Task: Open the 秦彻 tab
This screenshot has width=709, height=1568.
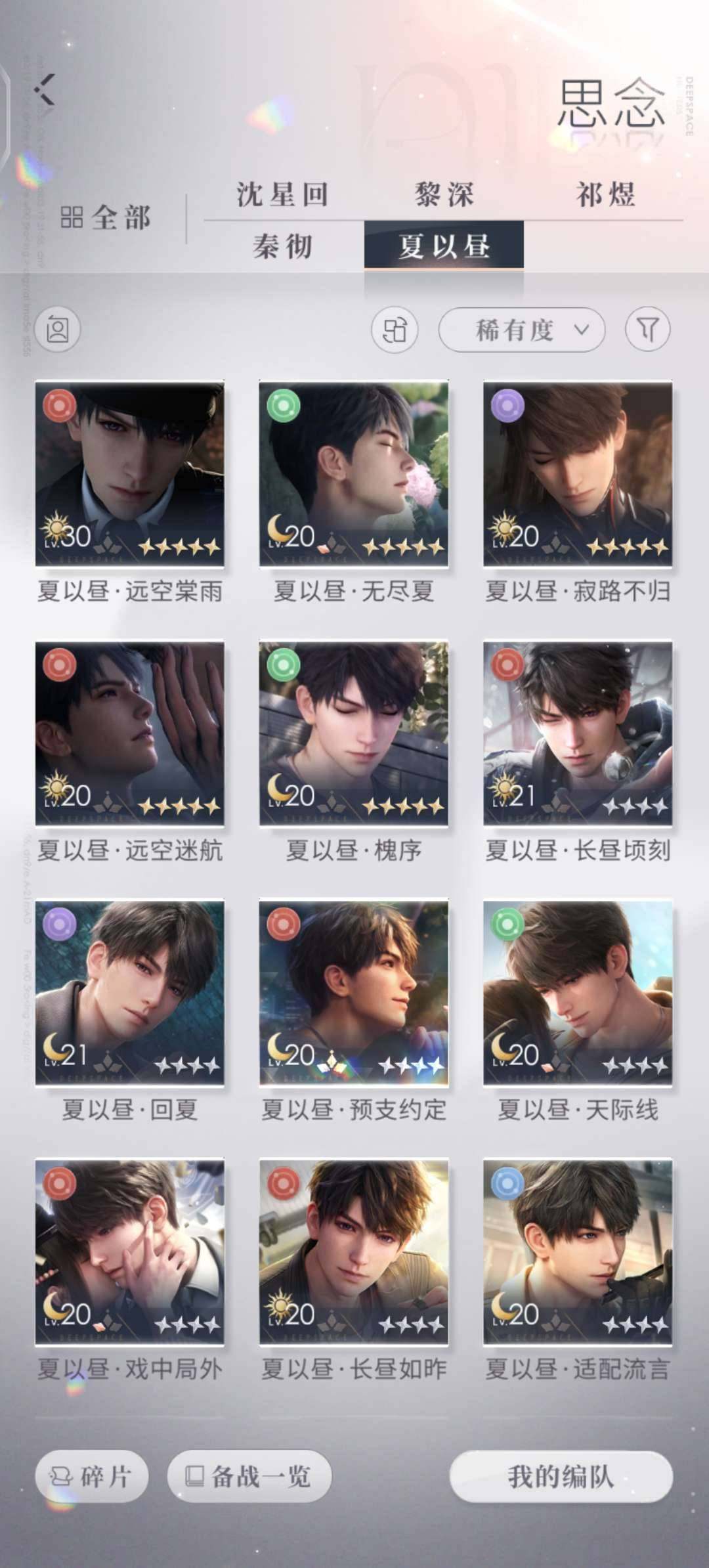Action: coord(282,247)
